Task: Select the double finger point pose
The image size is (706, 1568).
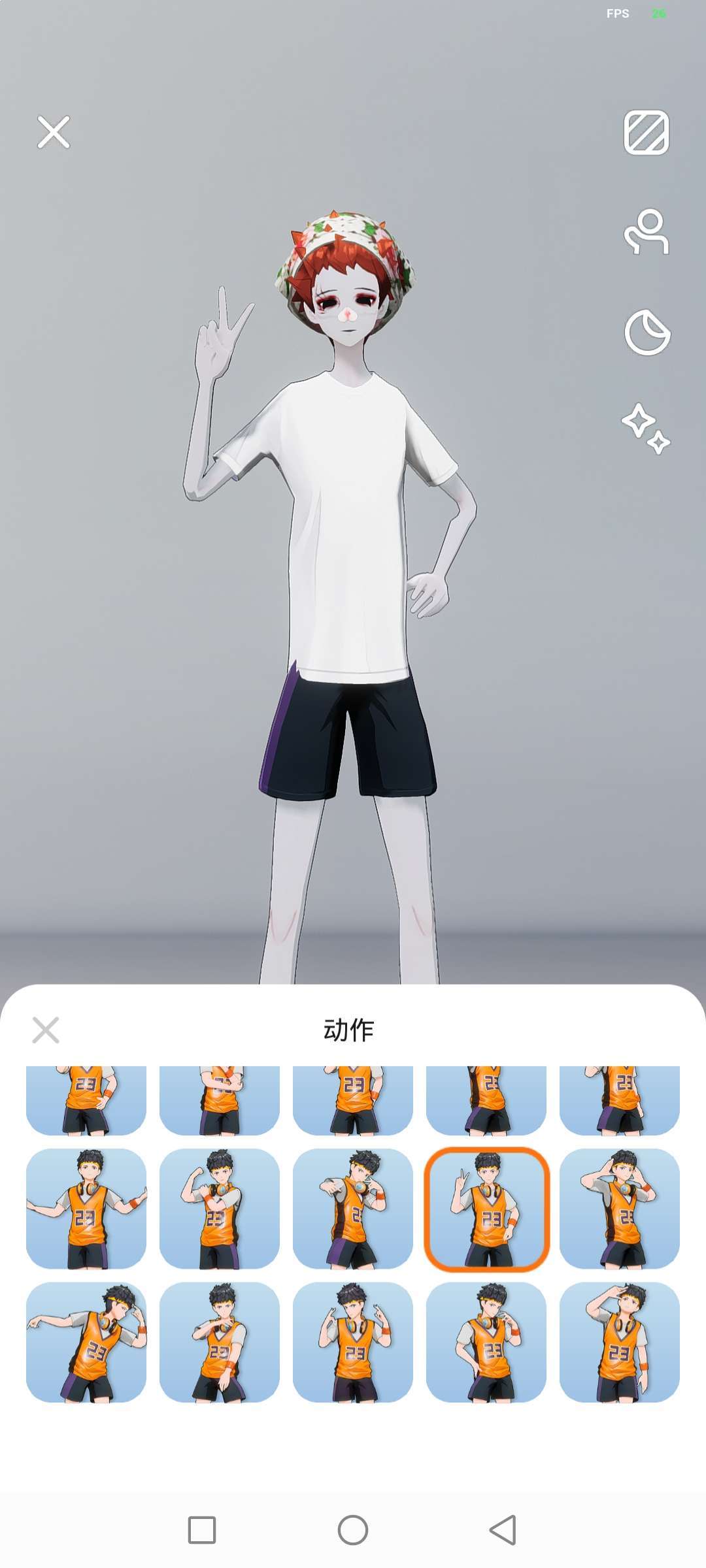Action: 353,1342
